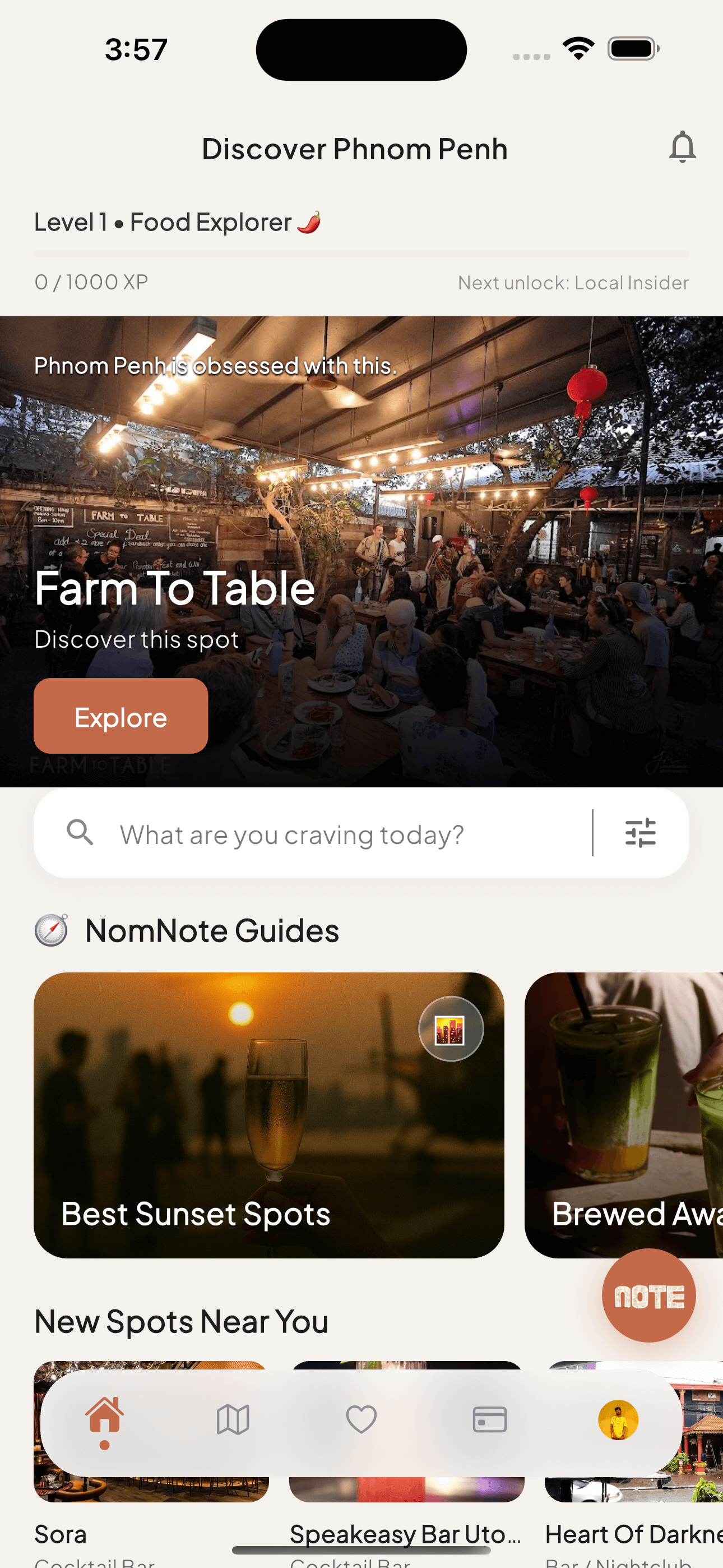723x1568 pixels.
Task: Tap the city badge on Best Sunset Spots
Action: coord(451,1029)
